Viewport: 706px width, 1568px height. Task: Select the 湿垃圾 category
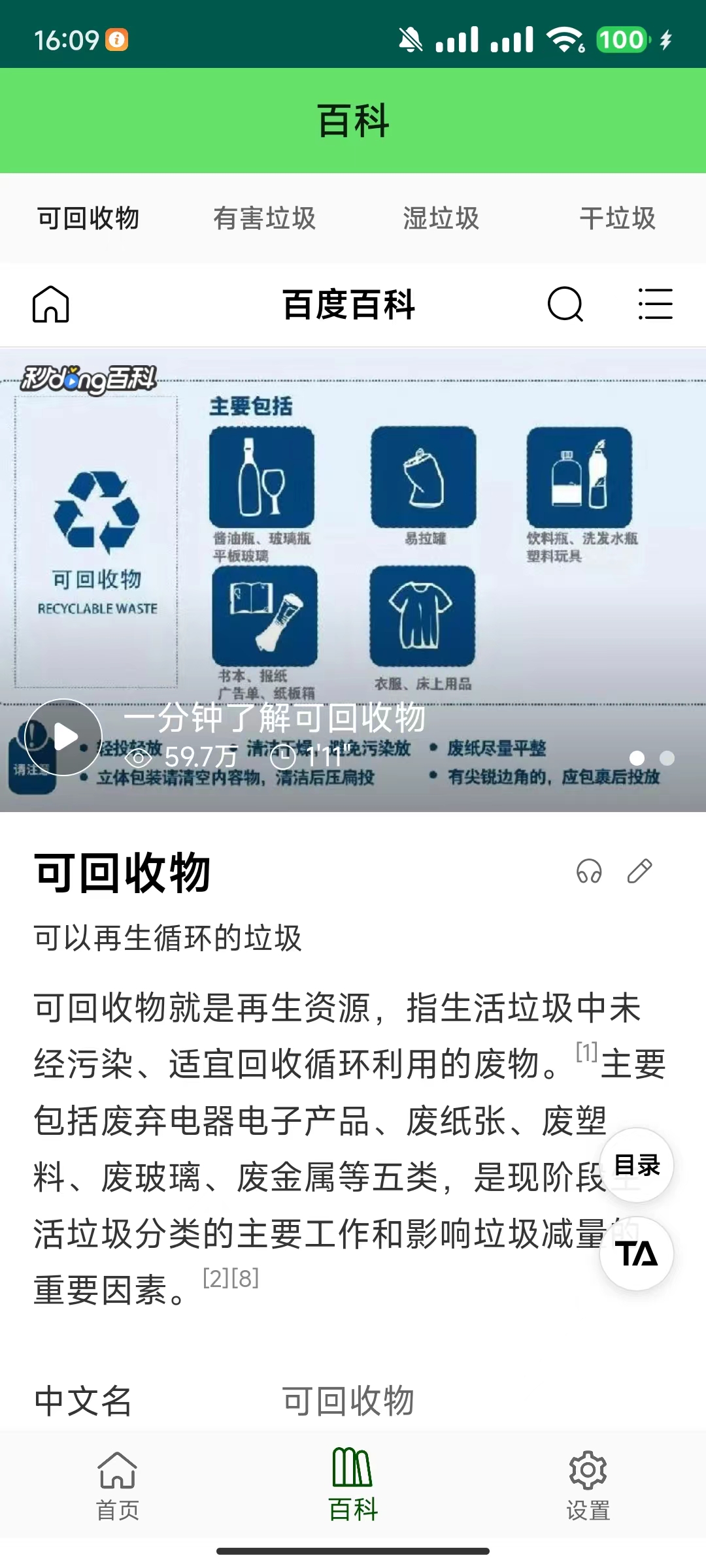coord(441,219)
